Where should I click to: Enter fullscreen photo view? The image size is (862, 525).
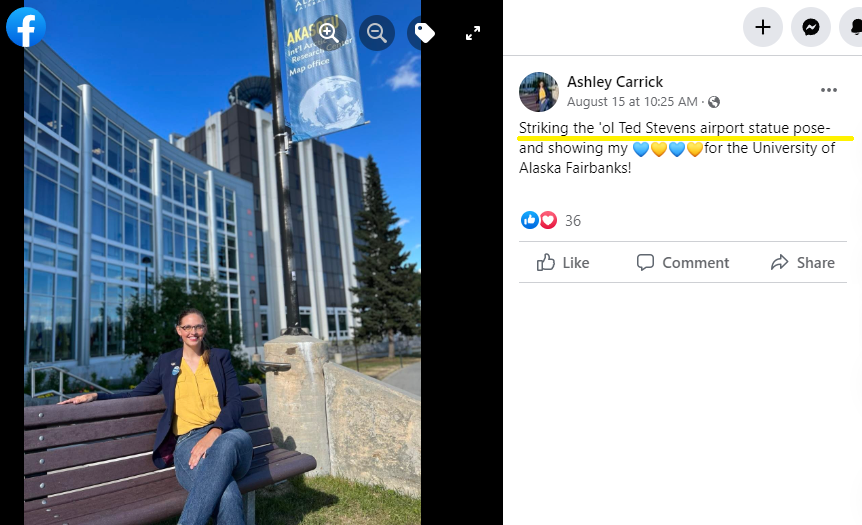pyautogui.click(x=473, y=32)
